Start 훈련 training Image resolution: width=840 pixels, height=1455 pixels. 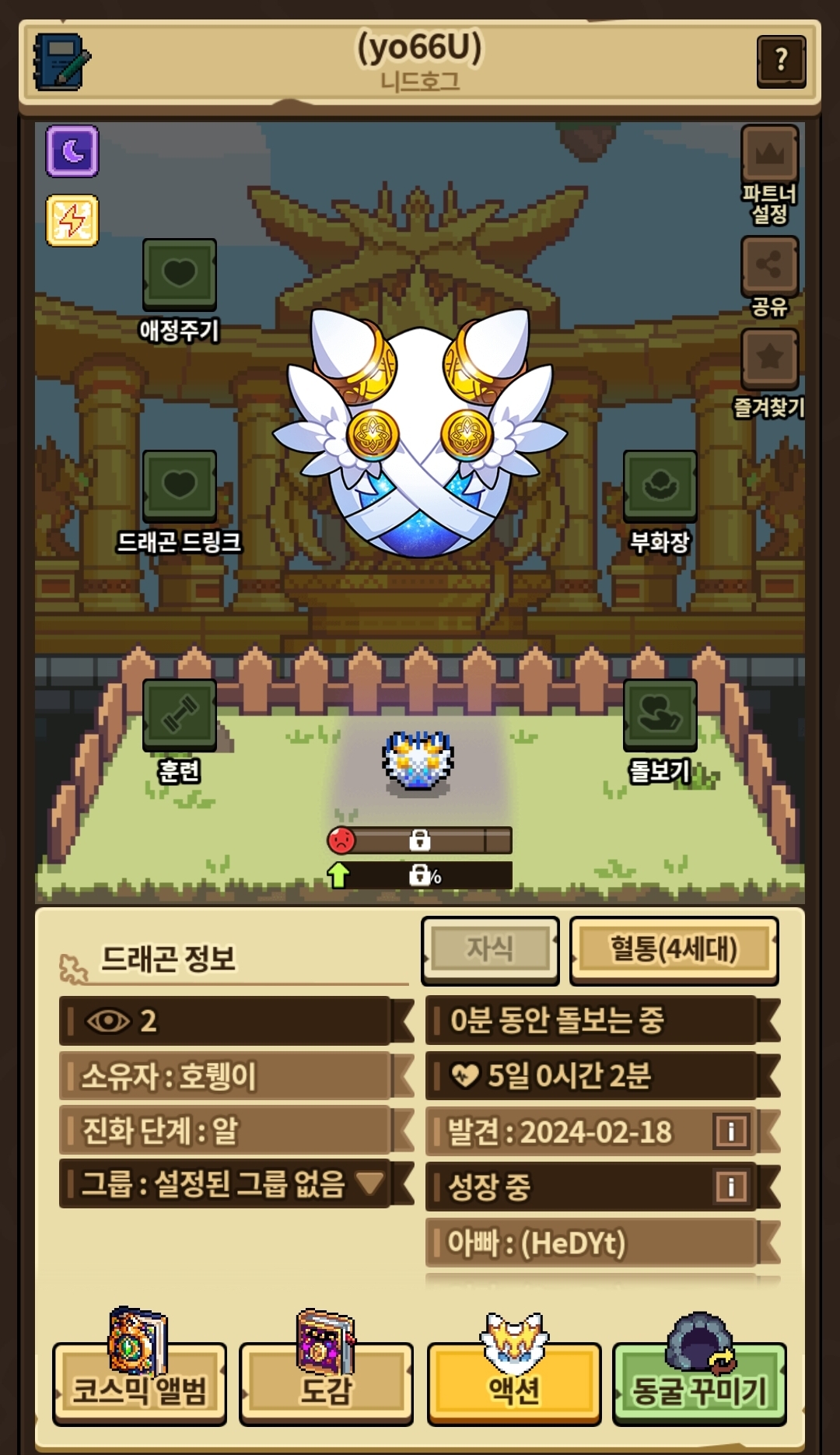179,714
